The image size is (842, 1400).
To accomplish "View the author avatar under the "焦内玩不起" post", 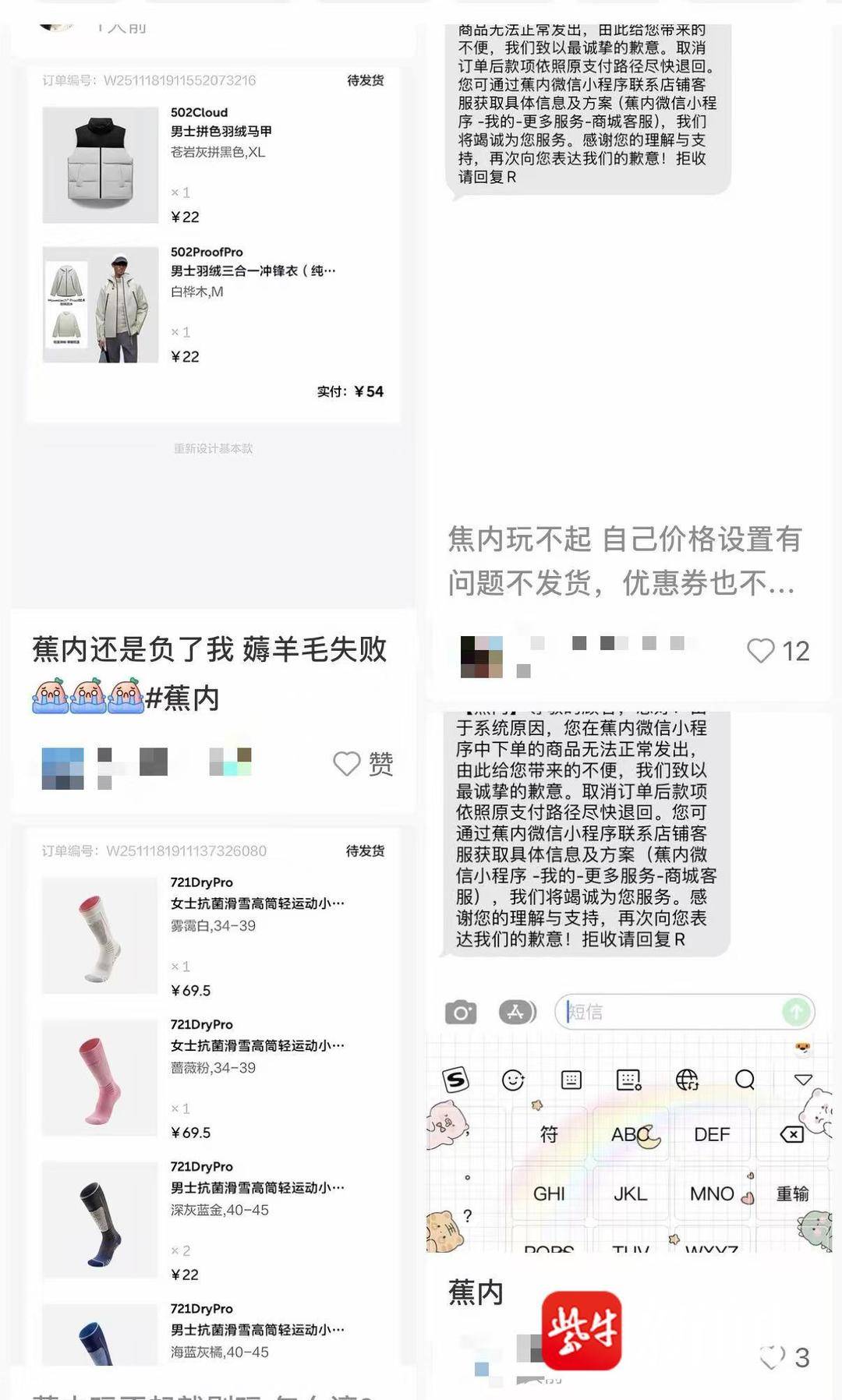I will pos(481,656).
